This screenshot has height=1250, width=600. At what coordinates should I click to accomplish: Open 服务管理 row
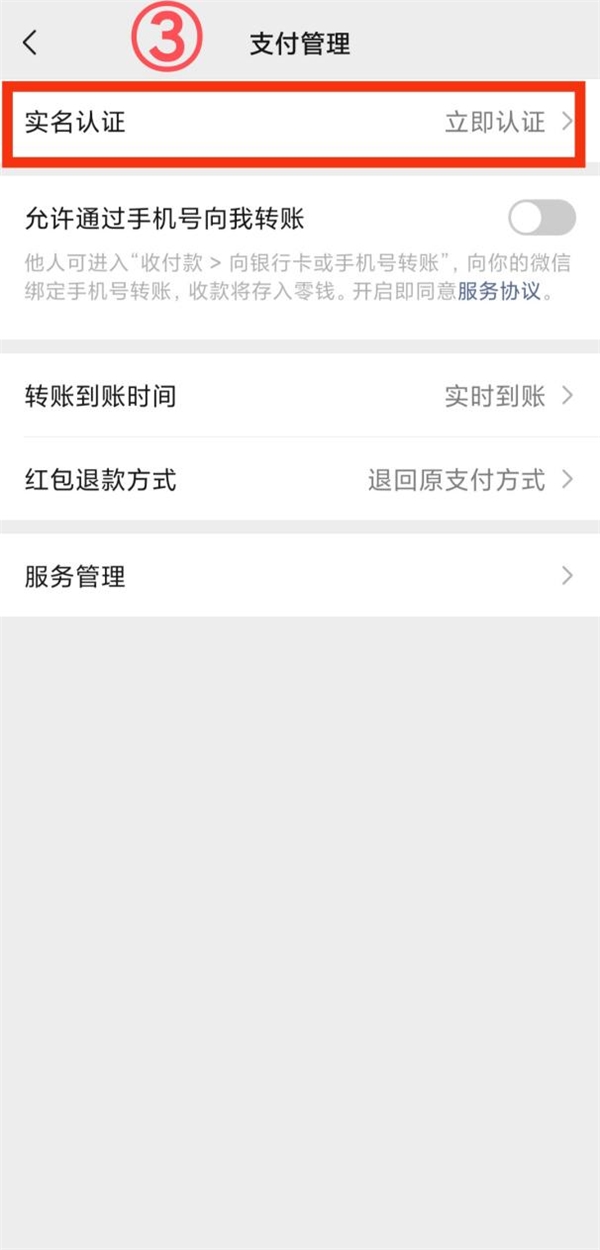tap(300, 576)
